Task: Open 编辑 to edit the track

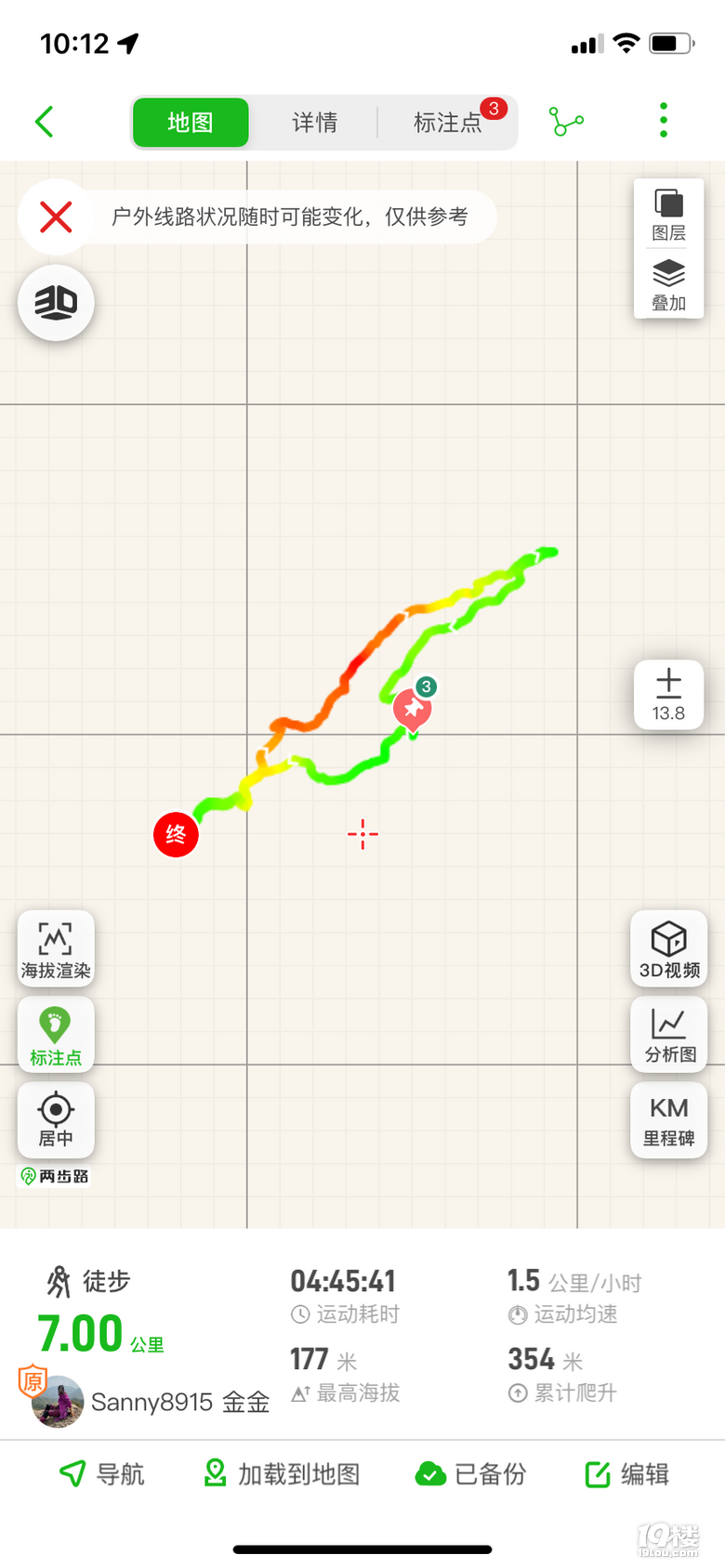Action: pos(627,1474)
